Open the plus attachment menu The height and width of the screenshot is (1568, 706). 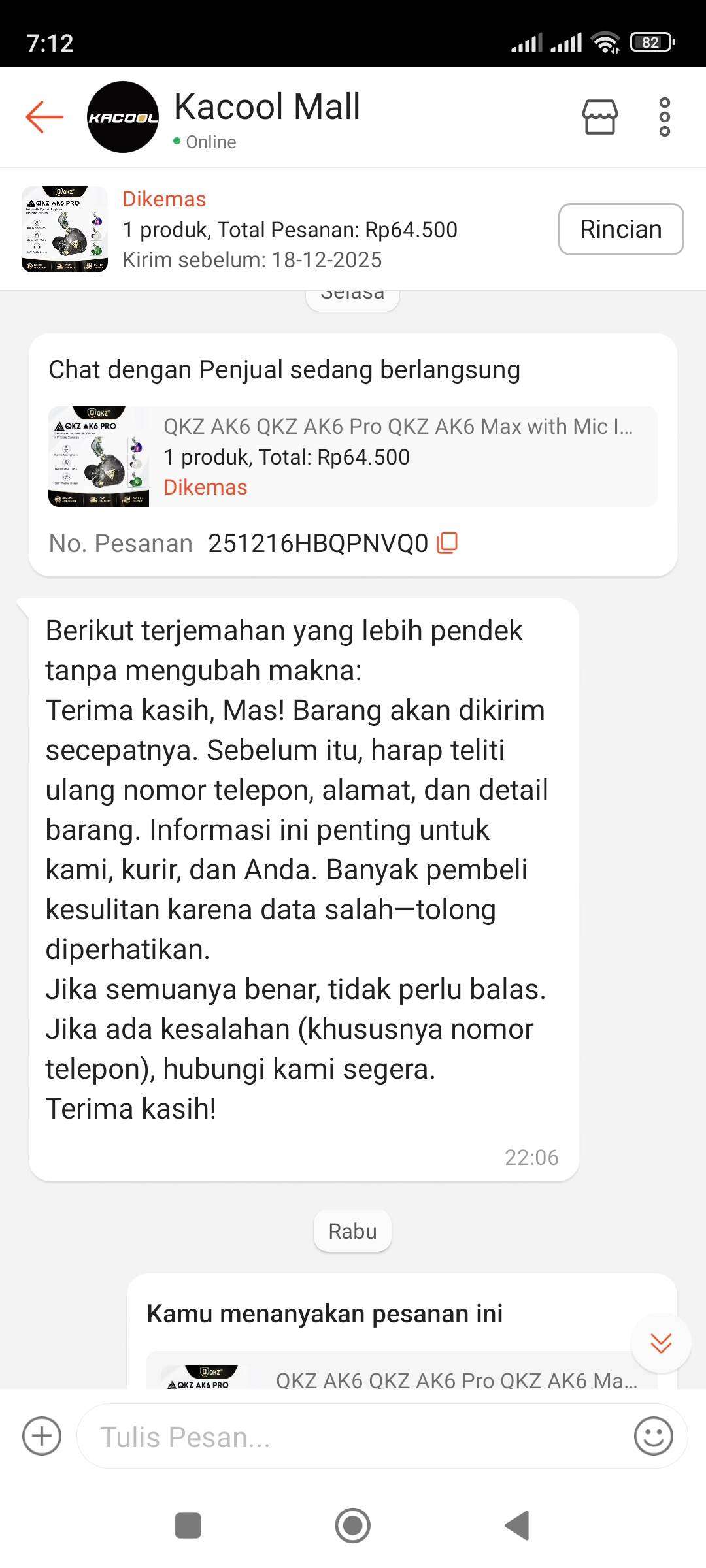point(42,1437)
